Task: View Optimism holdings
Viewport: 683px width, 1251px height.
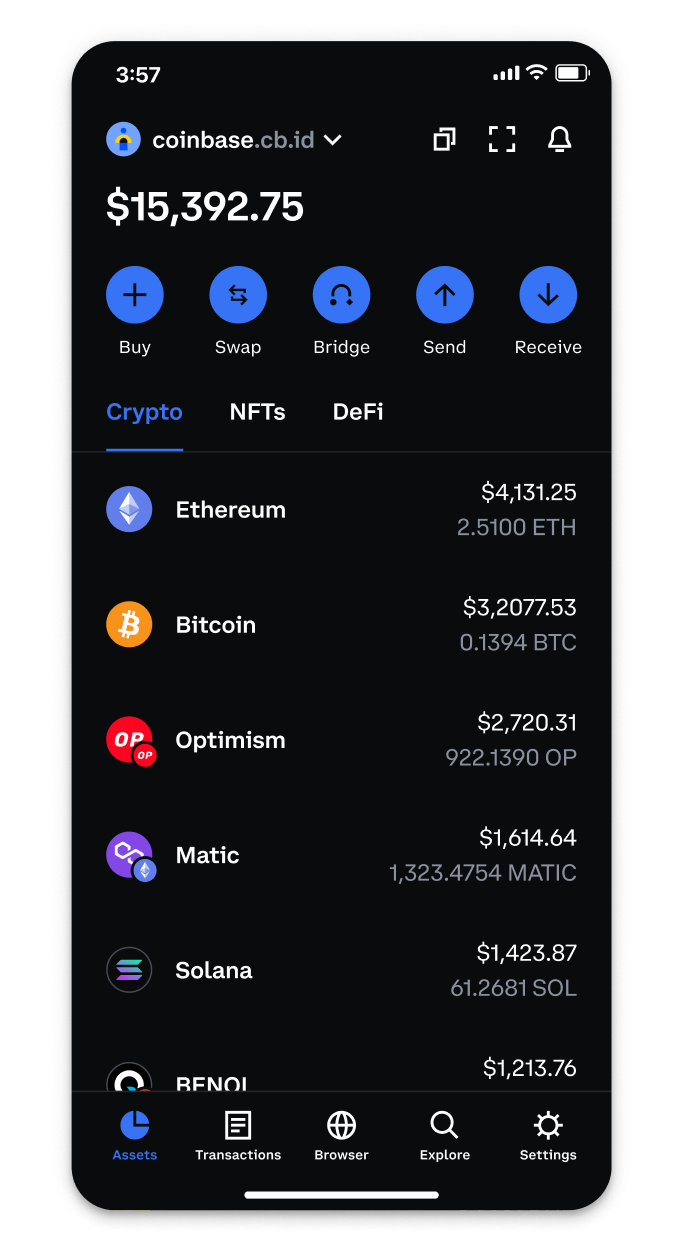Action: pyautogui.click(x=341, y=740)
